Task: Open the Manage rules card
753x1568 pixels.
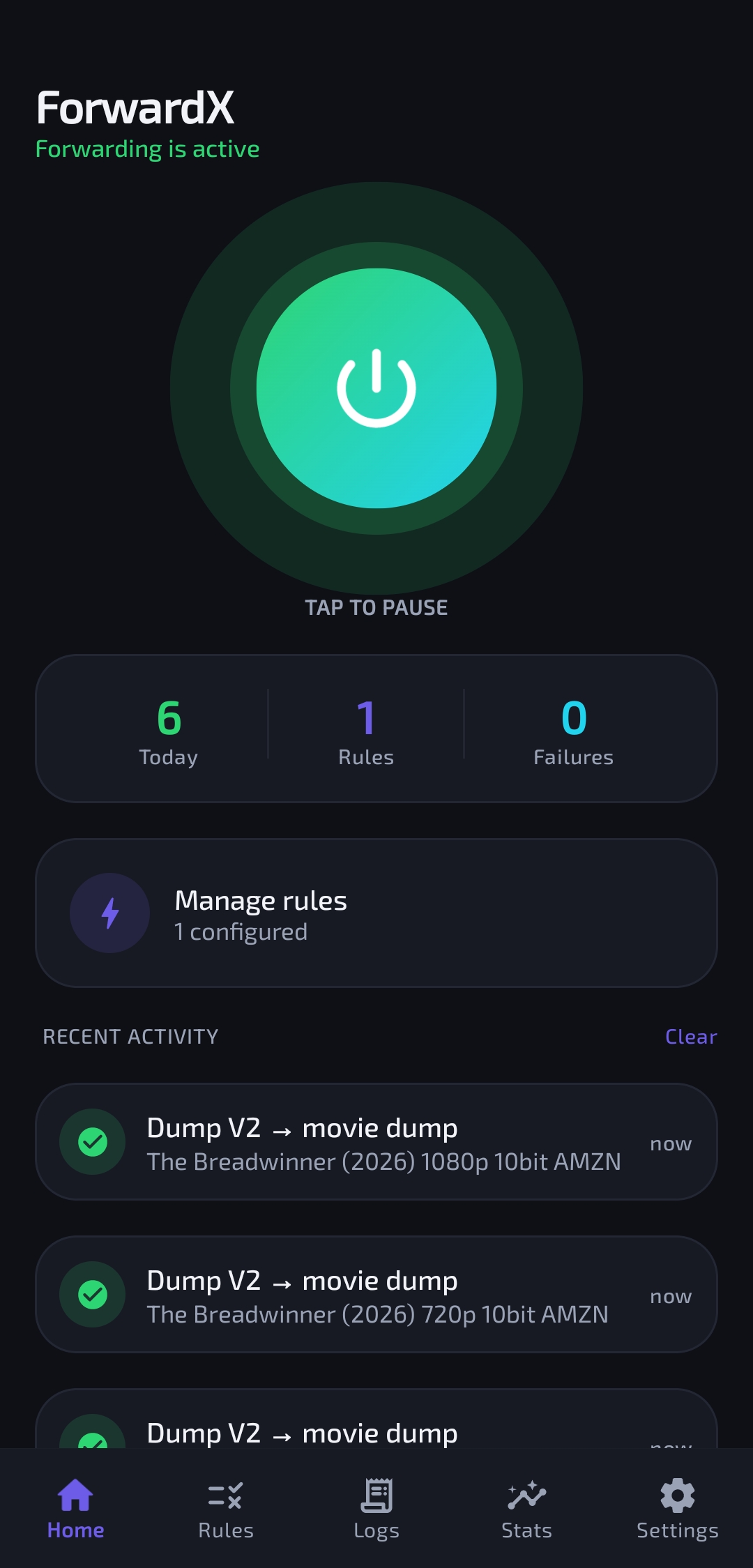Action: coord(376,913)
